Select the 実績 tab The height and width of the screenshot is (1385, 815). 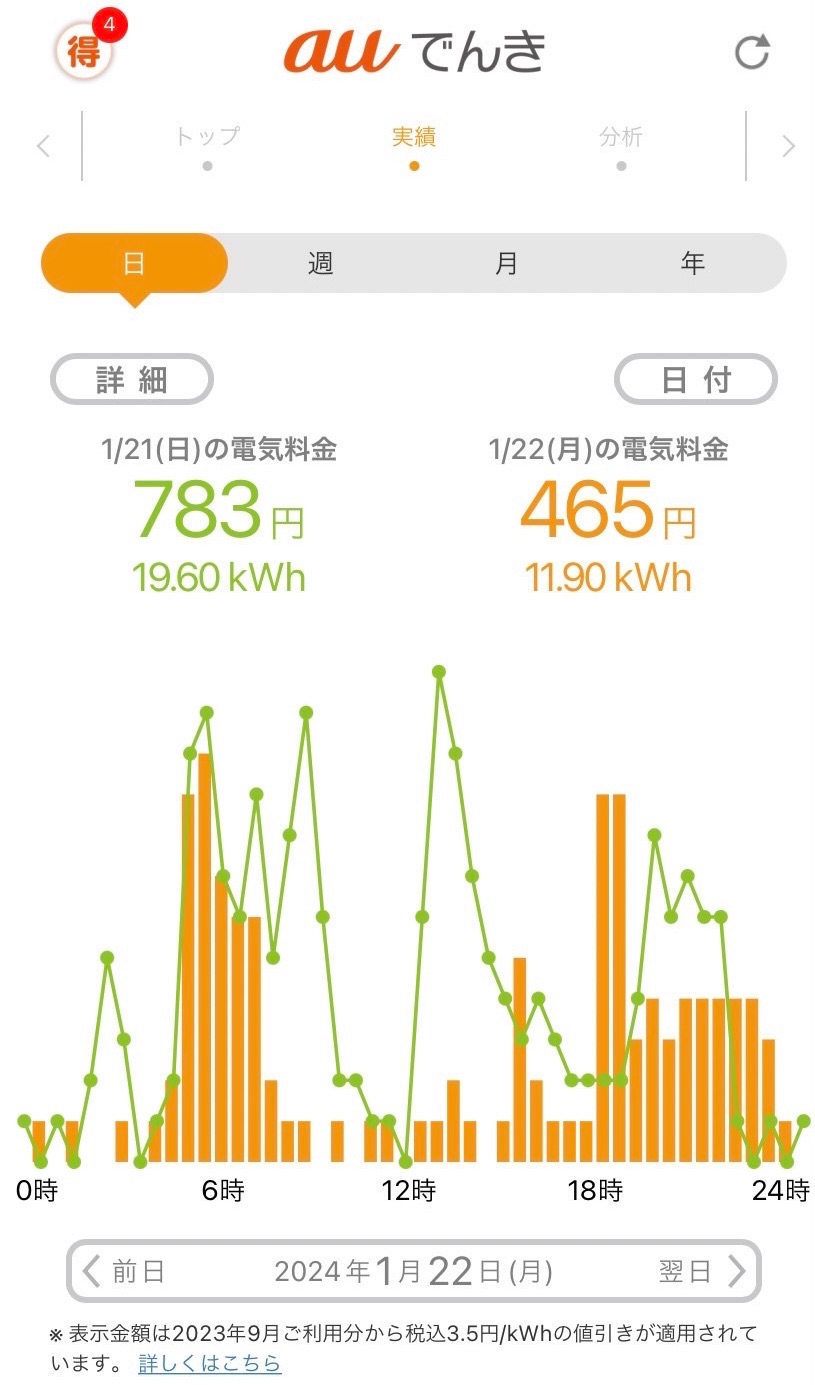coord(414,136)
